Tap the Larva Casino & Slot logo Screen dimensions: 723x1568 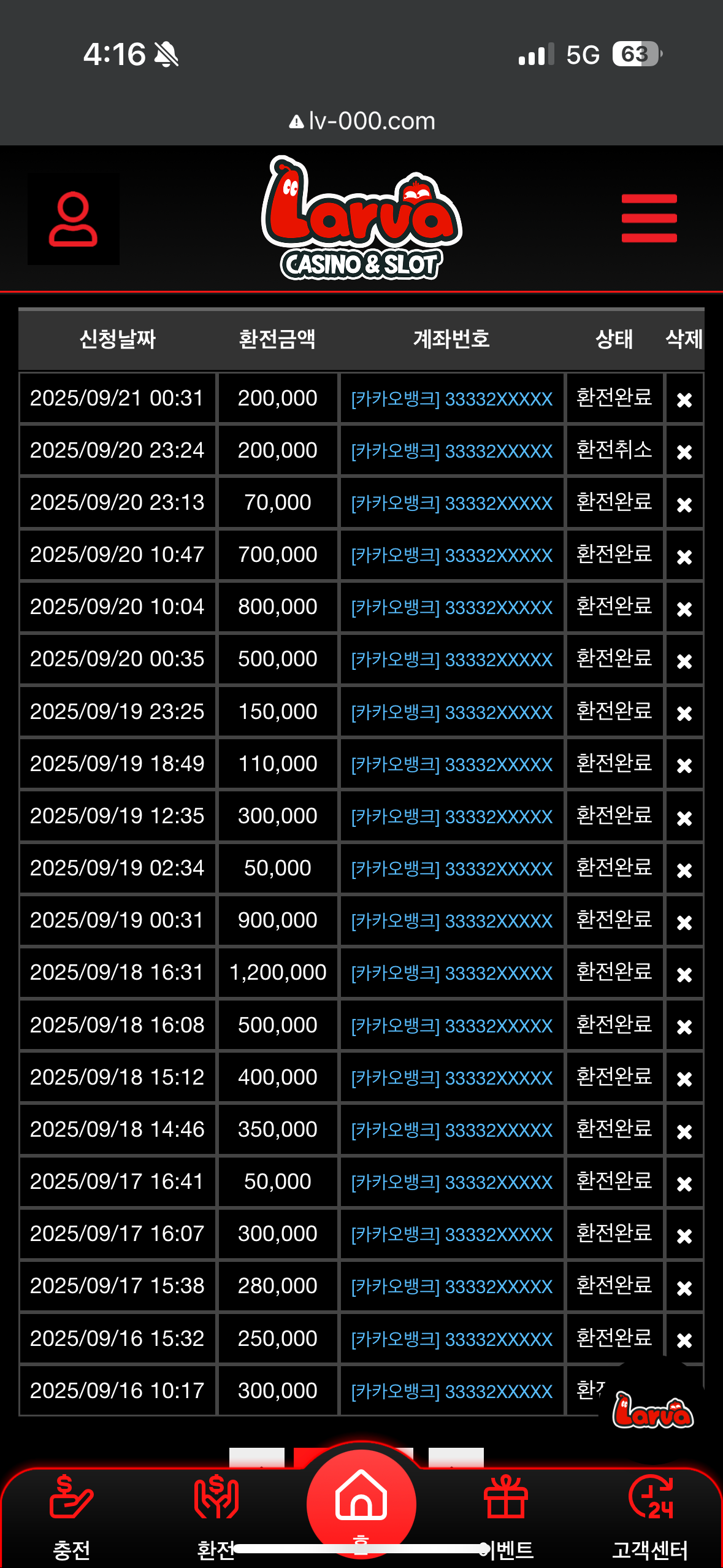pyautogui.click(x=362, y=219)
